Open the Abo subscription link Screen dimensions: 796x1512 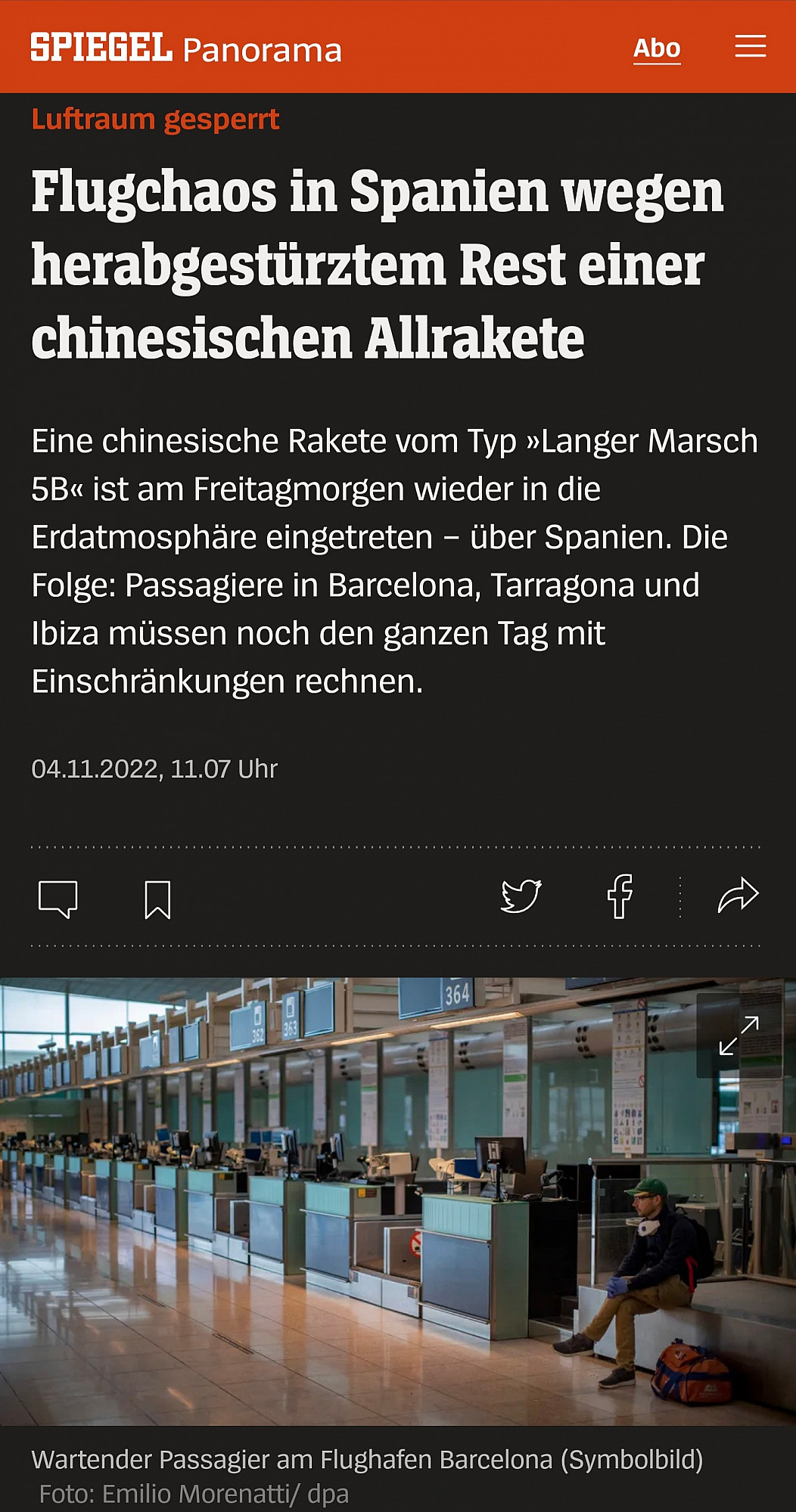click(x=657, y=48)
